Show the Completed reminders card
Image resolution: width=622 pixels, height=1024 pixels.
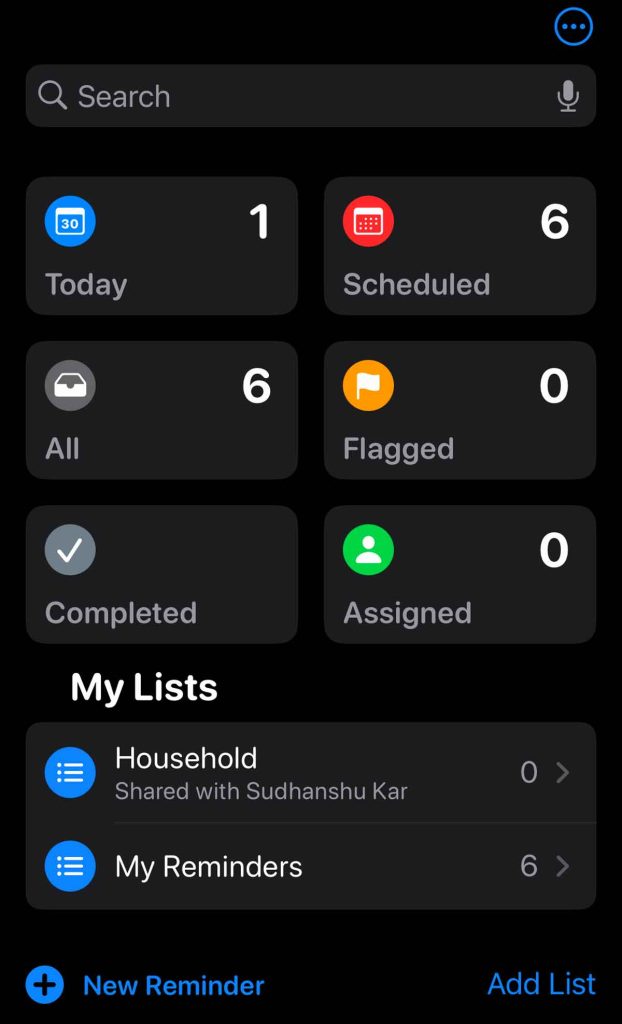click(162, 574)
